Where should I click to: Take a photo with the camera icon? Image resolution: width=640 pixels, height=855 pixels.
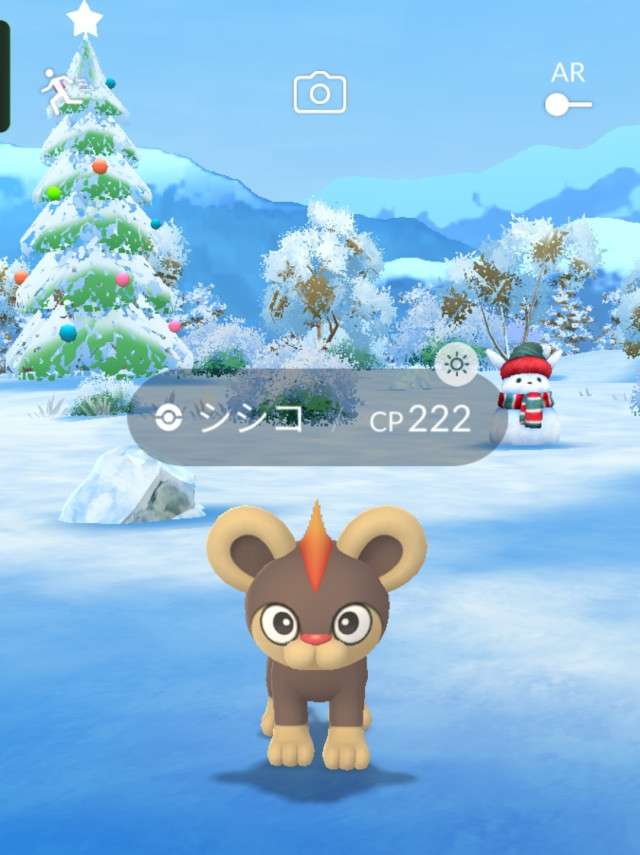(x=320, y=93)
